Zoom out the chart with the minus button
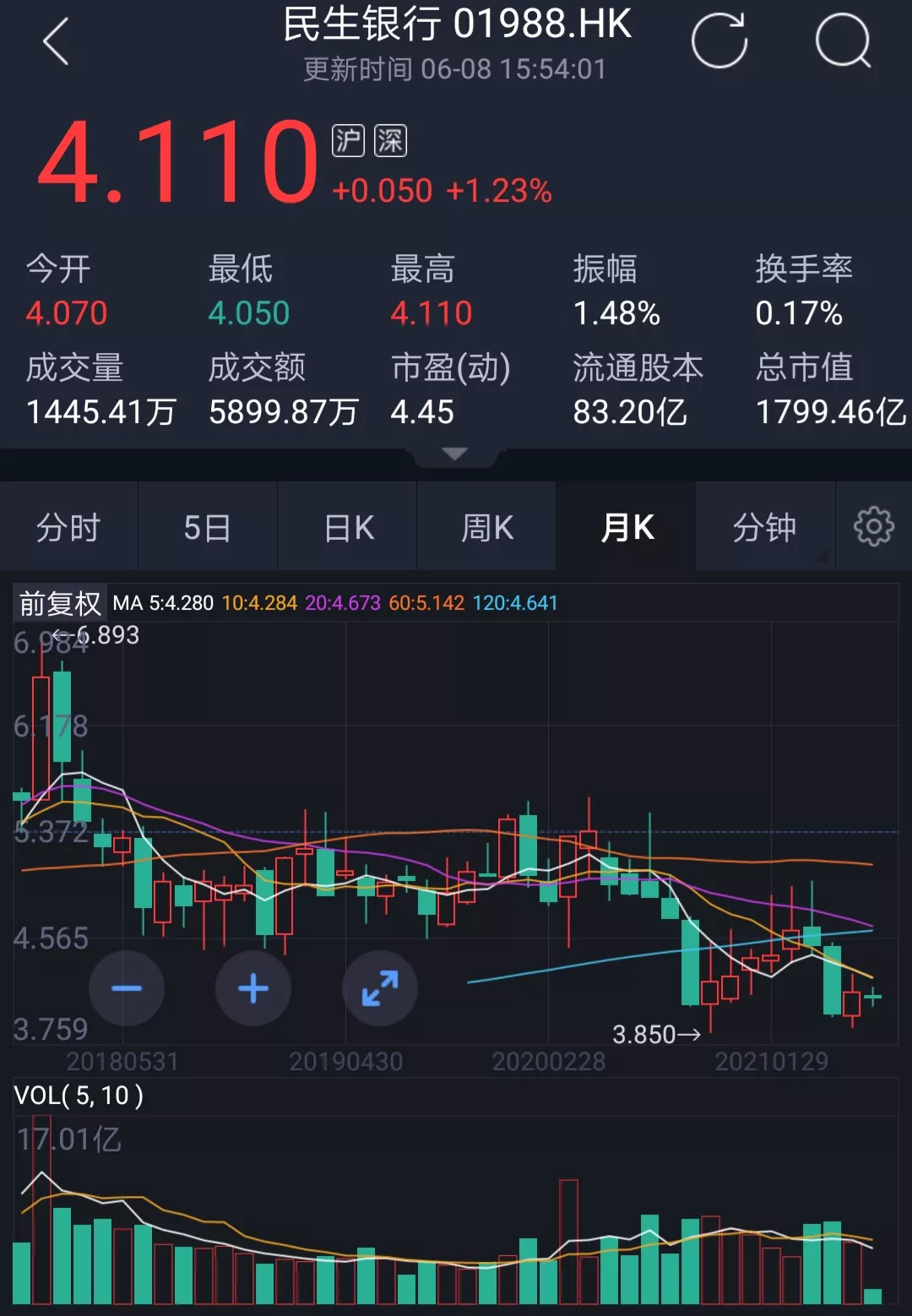 [127, 988]
